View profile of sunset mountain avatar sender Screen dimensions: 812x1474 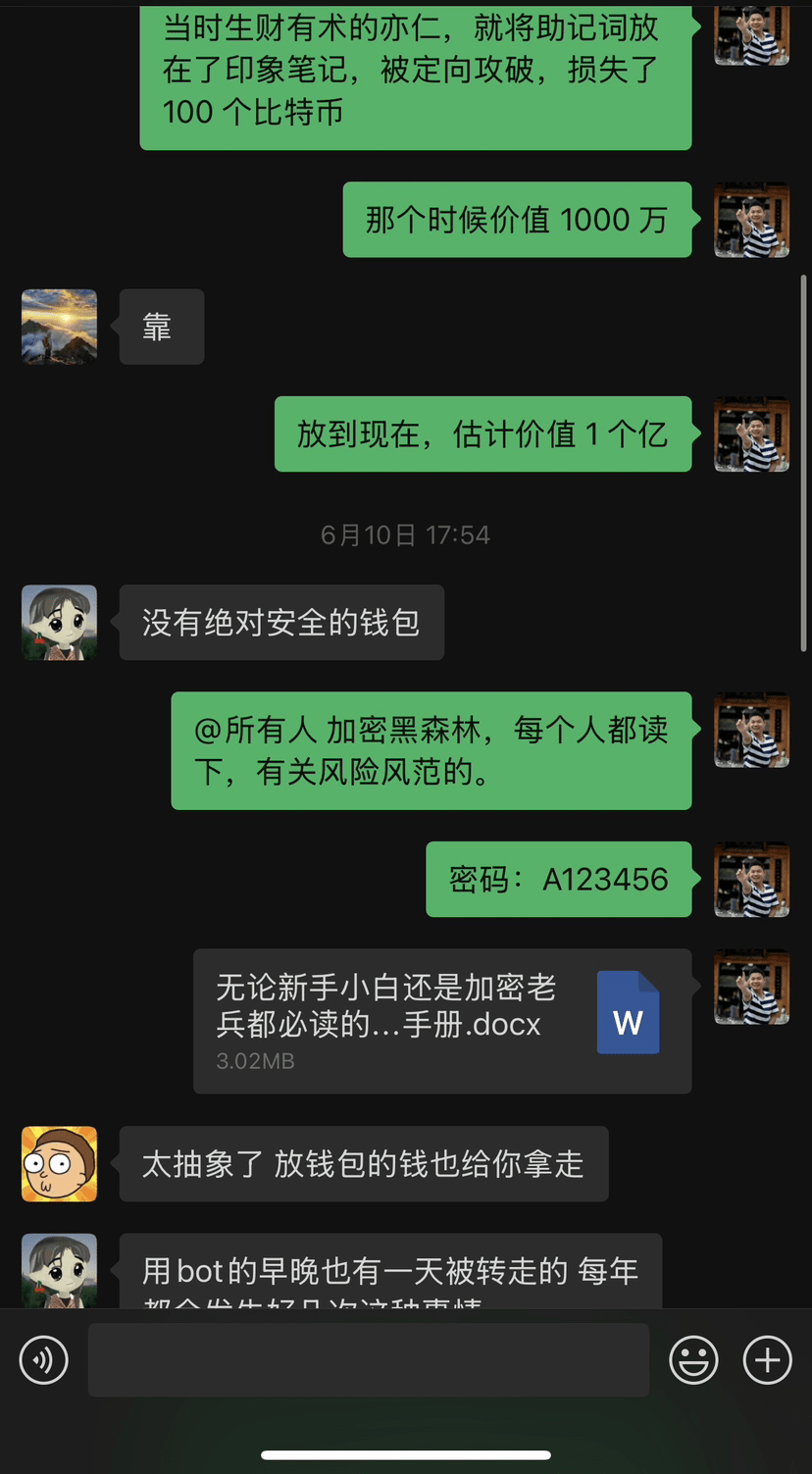click(x=60, y=327)
